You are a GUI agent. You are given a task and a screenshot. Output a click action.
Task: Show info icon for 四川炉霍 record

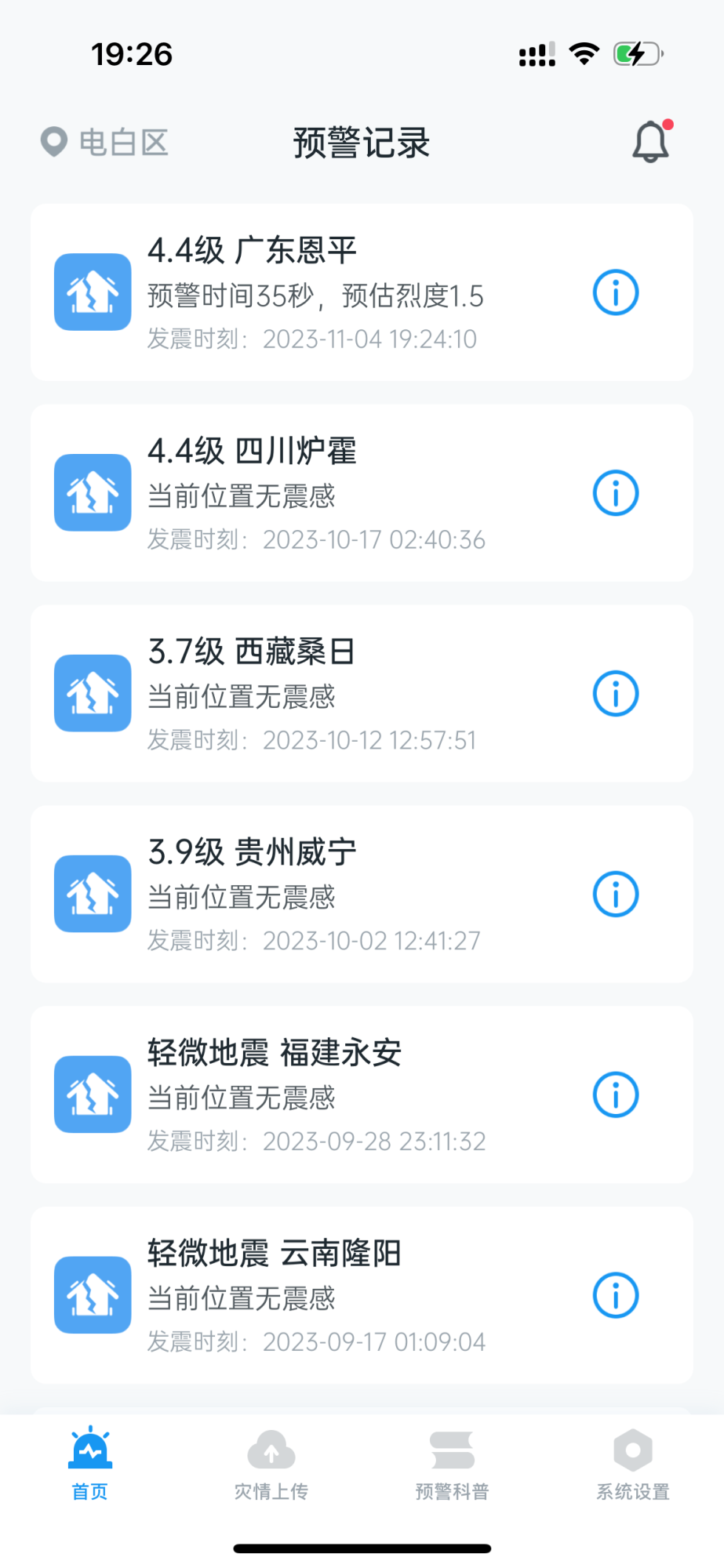pyautogui.click(x=616, y=493)
